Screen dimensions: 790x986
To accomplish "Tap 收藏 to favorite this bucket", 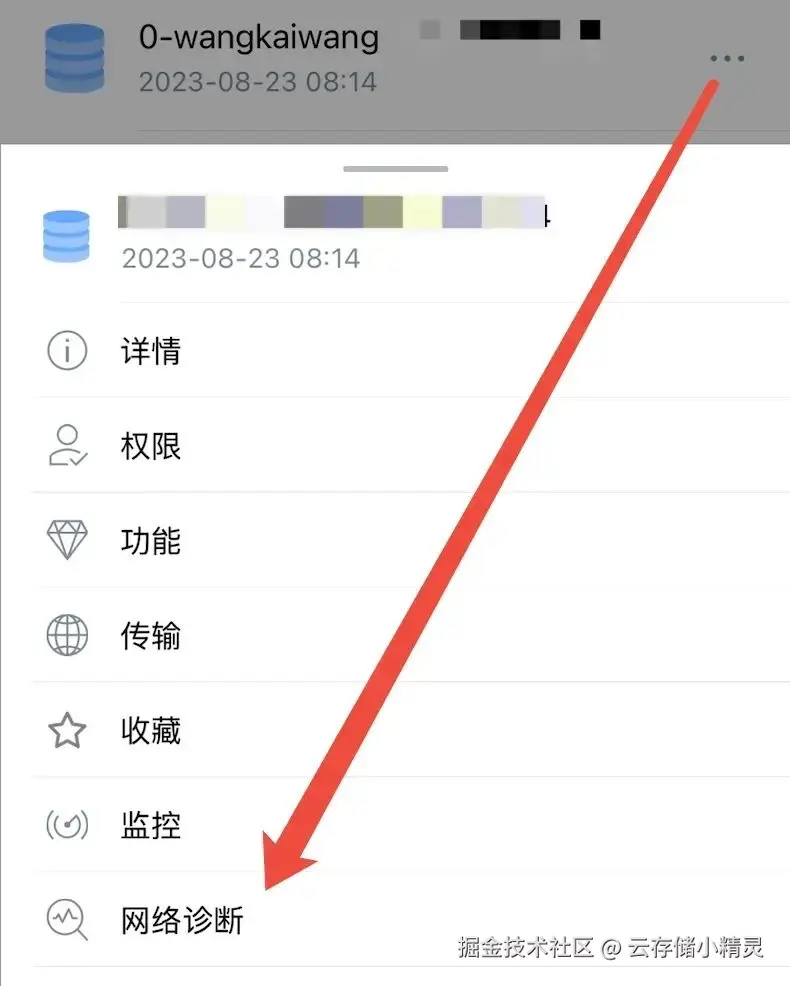I will point(150,731).
